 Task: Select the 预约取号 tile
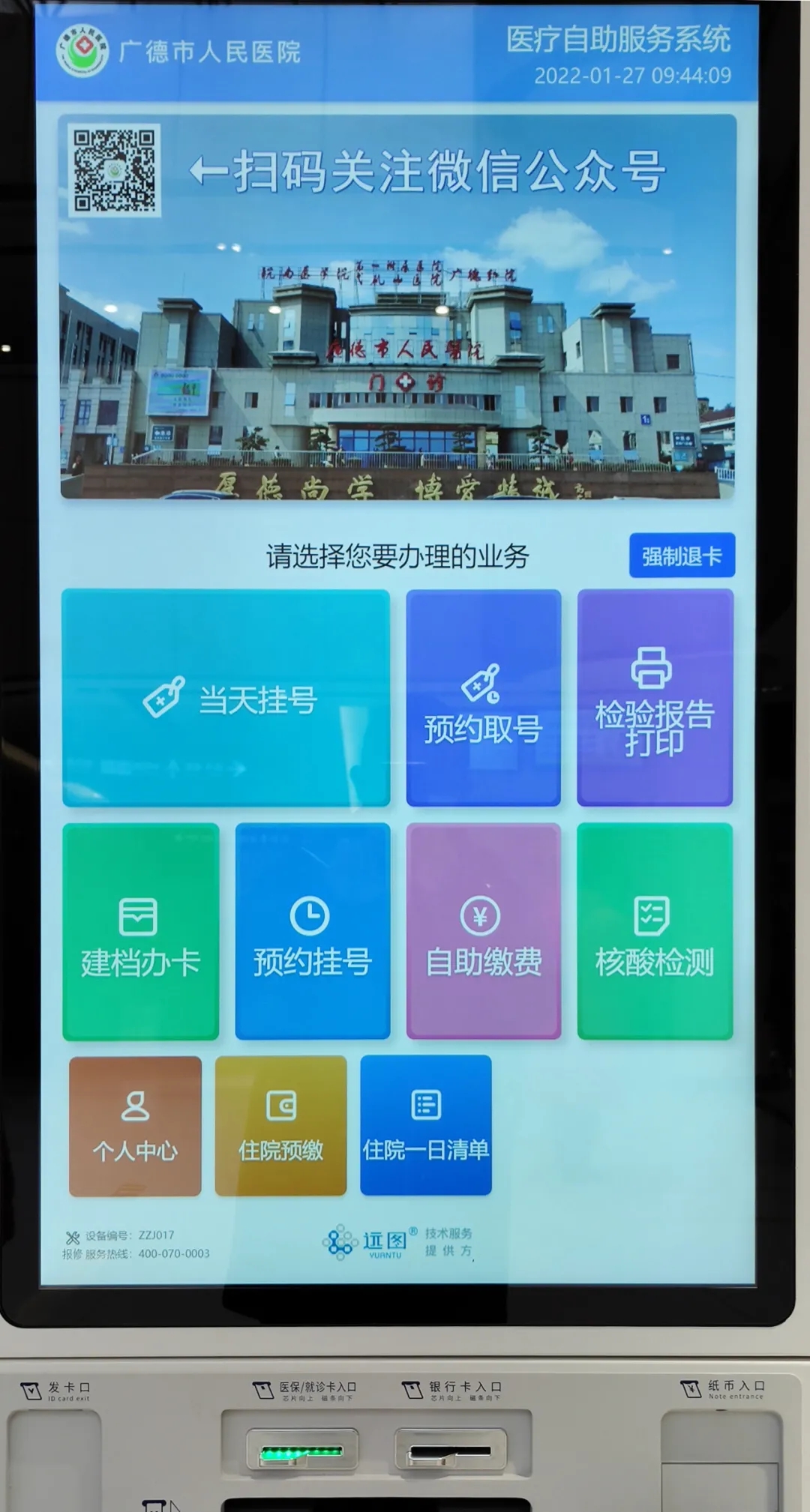[483, 698]
